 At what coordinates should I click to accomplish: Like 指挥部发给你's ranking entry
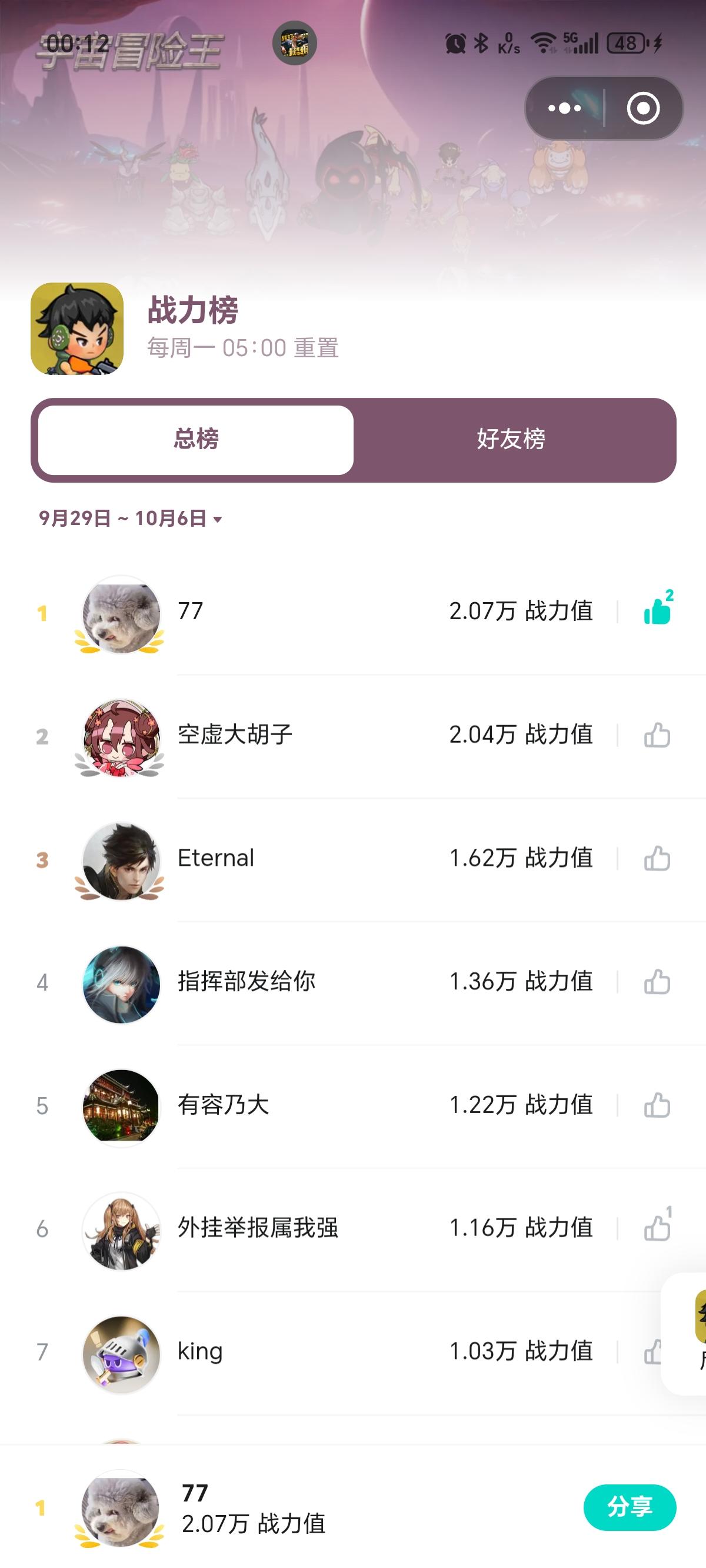[657, 982]
